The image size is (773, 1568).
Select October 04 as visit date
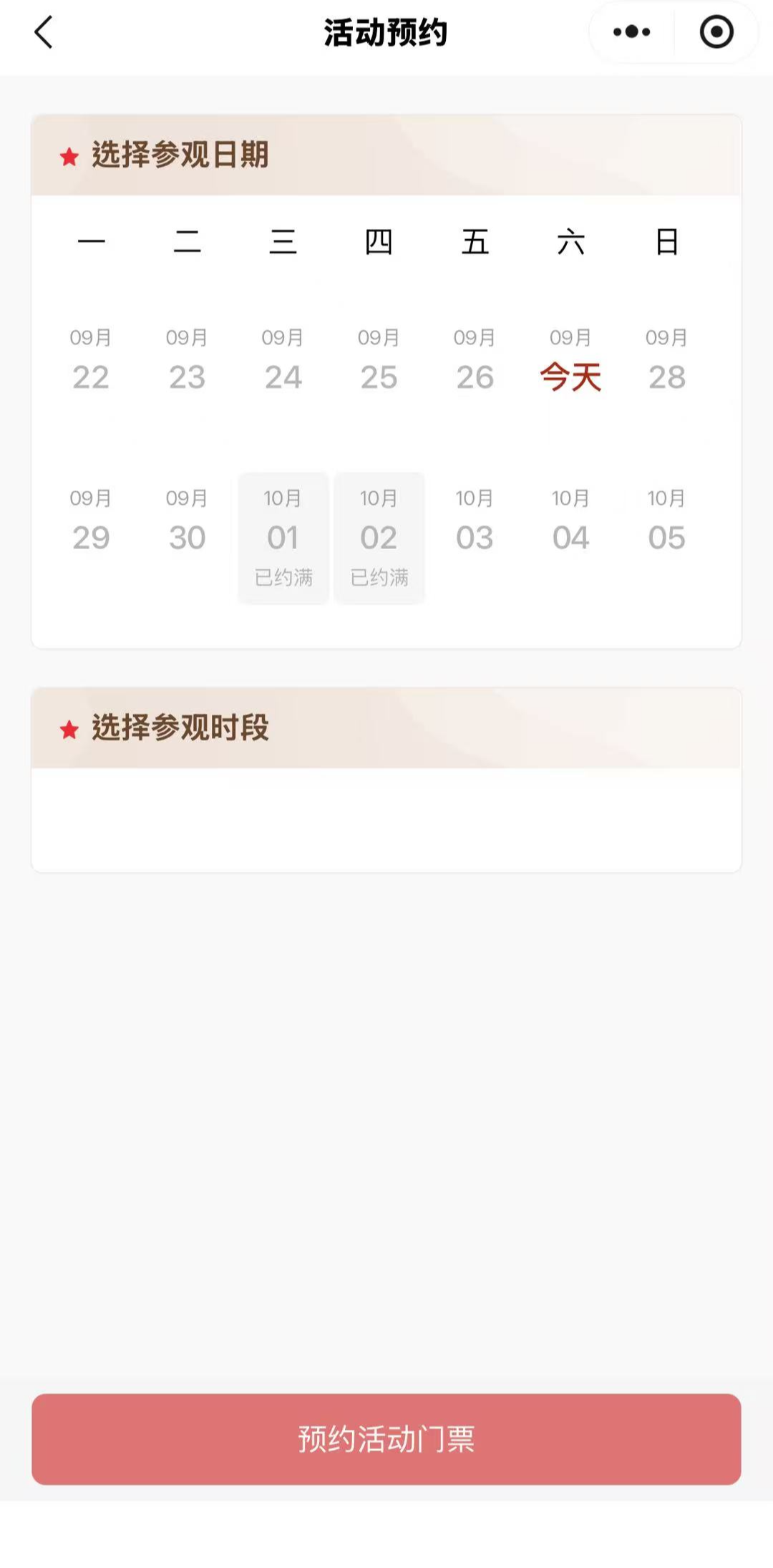(570, 524)
